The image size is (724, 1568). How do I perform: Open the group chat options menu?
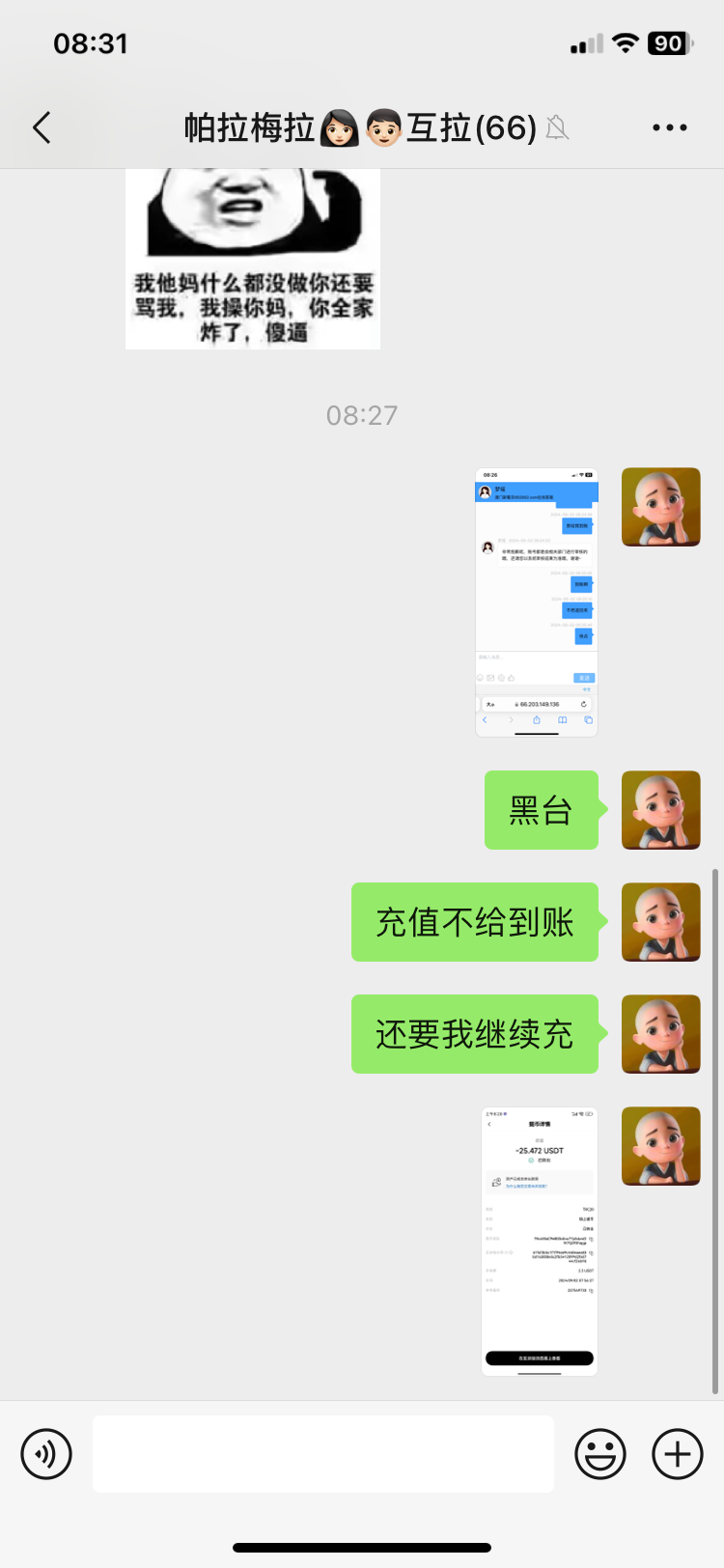pyautogui.click(x=669, y=127)
